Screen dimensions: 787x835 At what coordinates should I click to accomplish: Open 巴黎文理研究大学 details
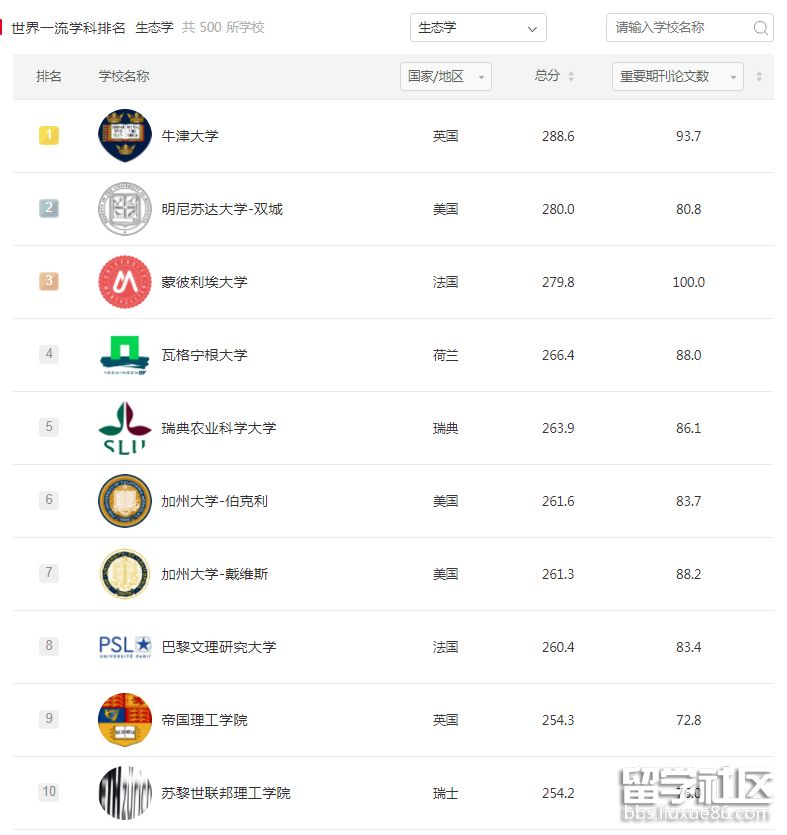[218, 647]
